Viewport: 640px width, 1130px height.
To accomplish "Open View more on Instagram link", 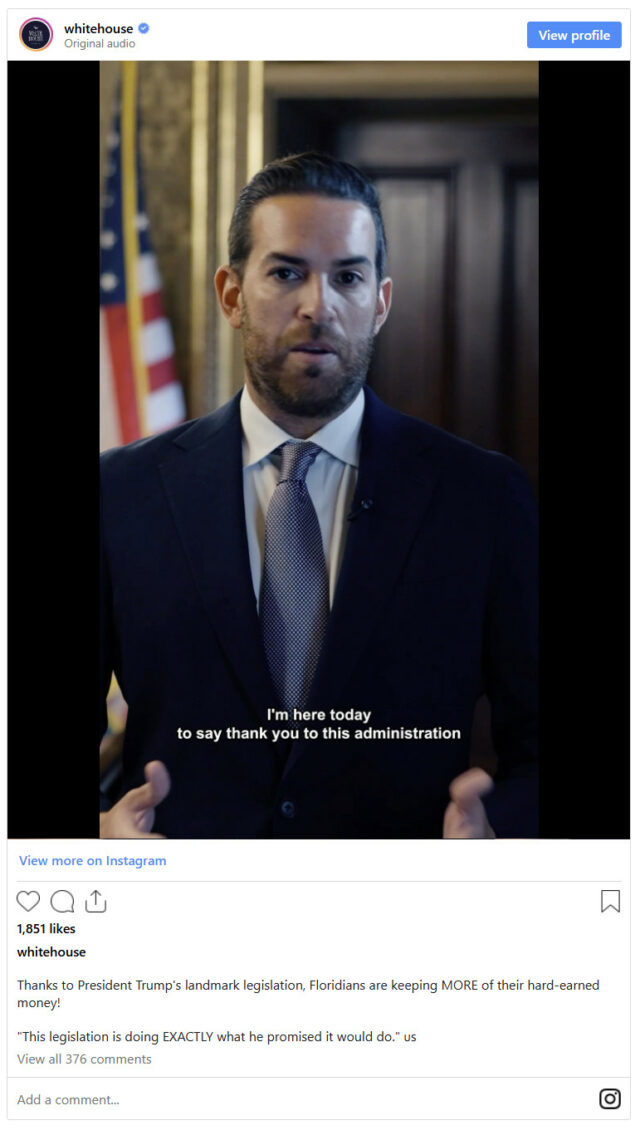I will pos(92,861).
